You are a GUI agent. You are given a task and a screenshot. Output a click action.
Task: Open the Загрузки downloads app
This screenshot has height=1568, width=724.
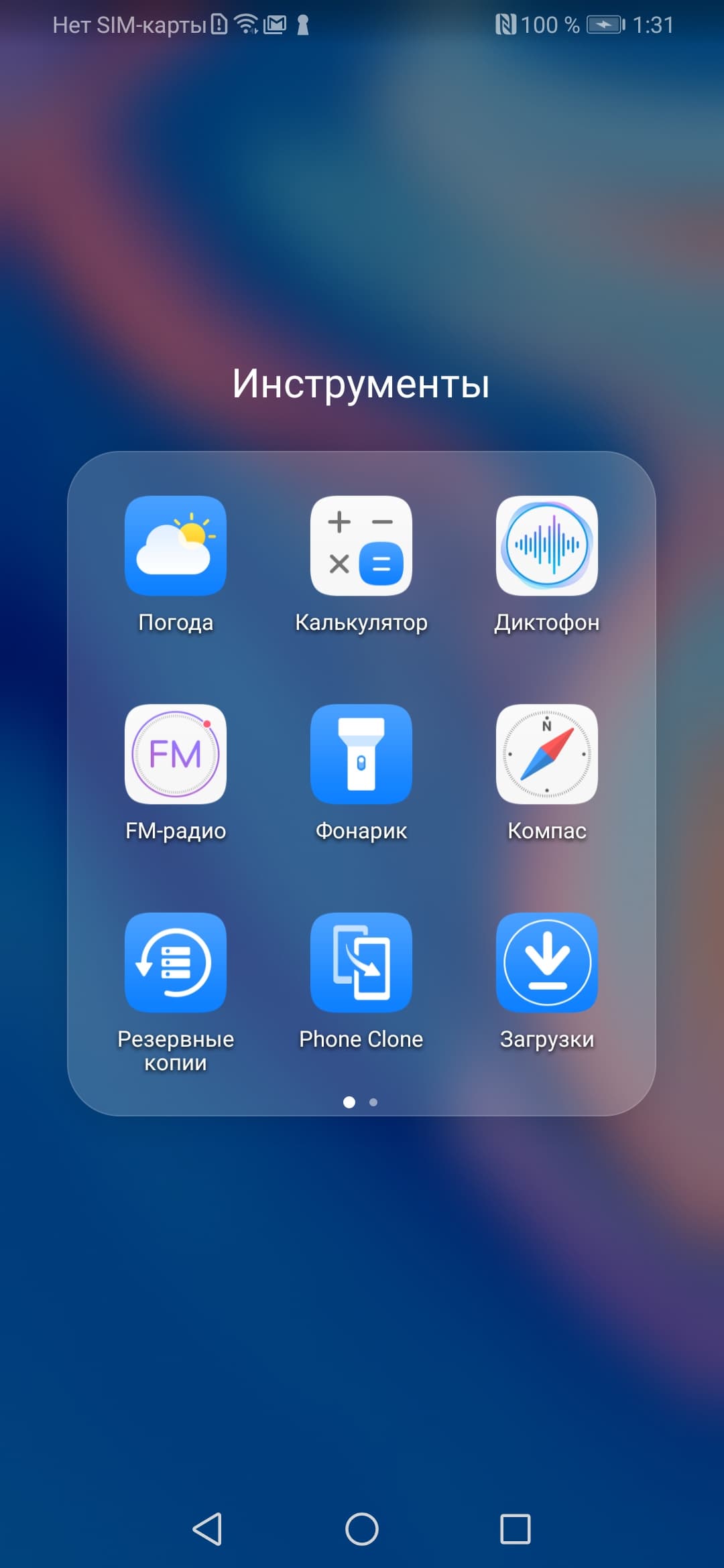tap(546, 963)
